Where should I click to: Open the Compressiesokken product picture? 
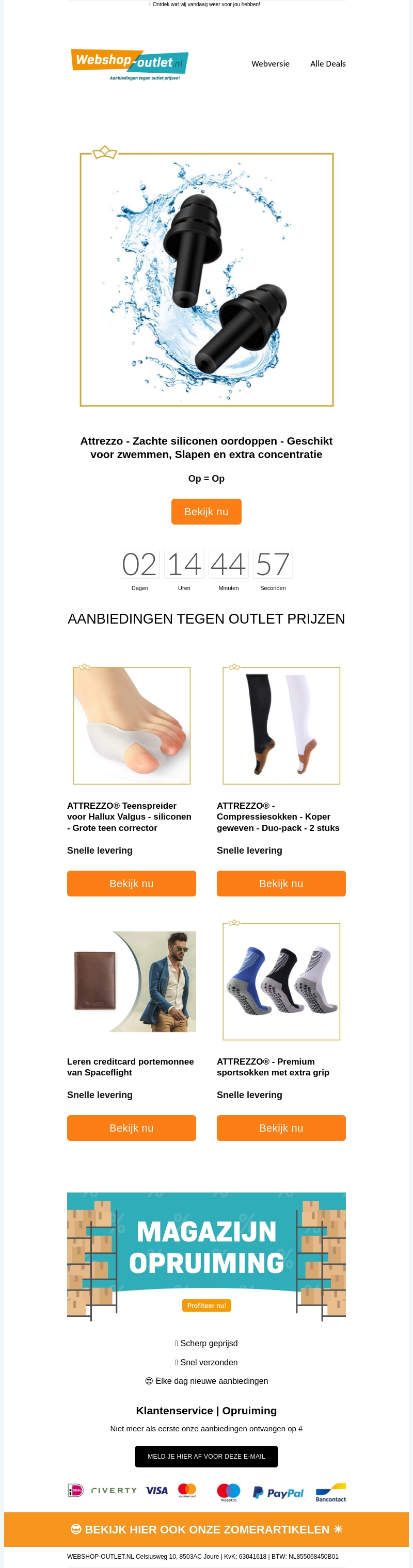point(281,725)
